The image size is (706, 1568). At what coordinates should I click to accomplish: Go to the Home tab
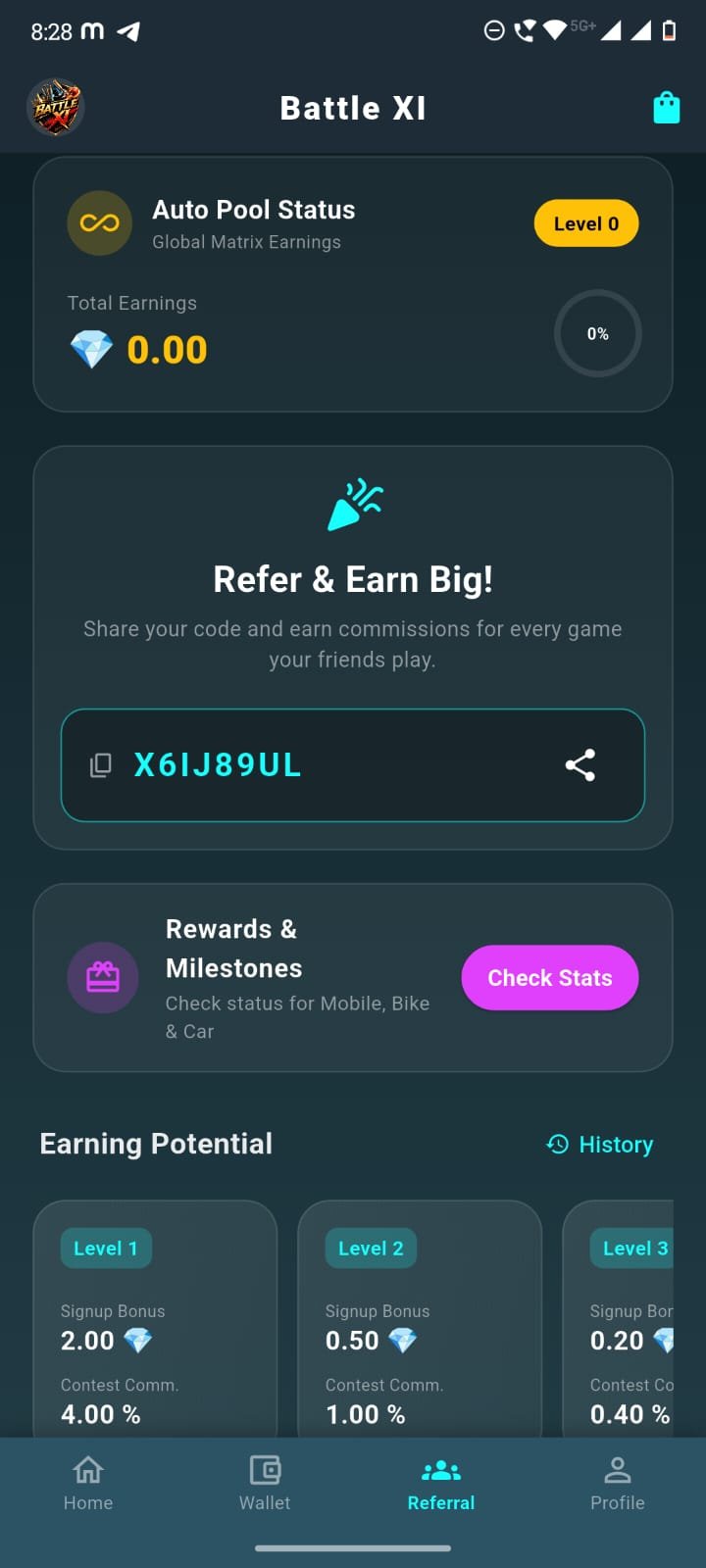click(88, 1483)
